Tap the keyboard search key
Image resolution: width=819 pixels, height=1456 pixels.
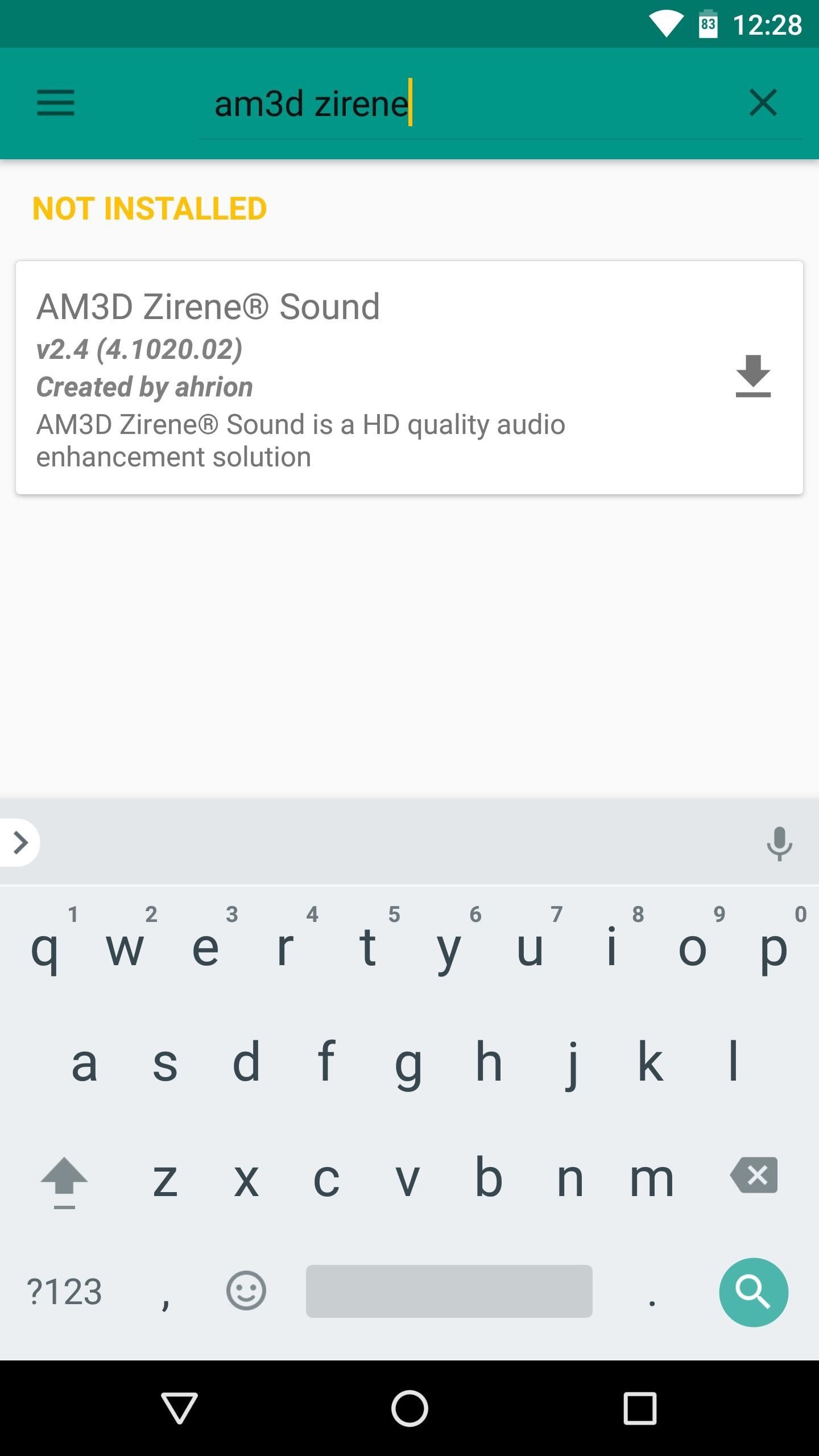coord(754,1292)
